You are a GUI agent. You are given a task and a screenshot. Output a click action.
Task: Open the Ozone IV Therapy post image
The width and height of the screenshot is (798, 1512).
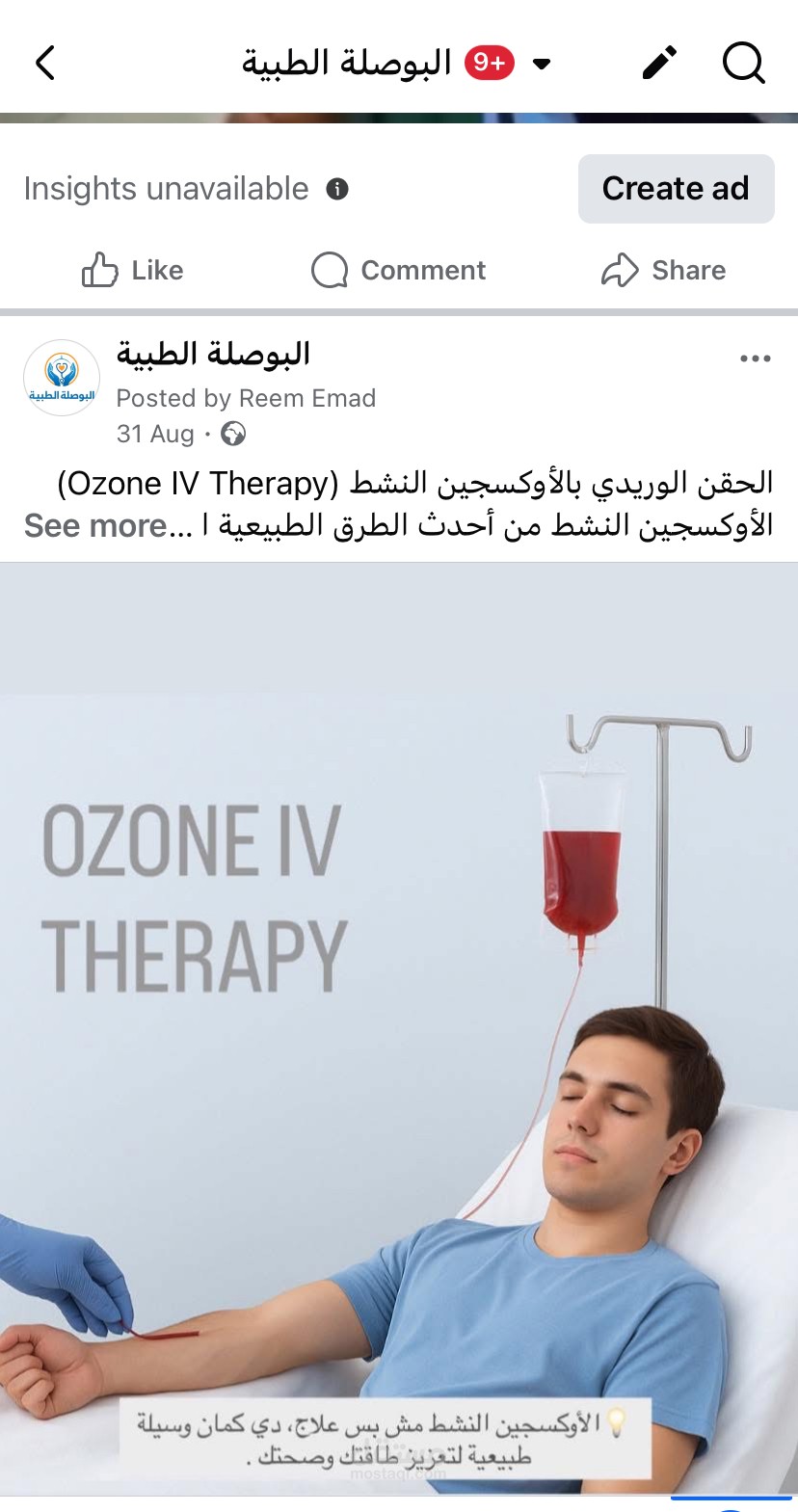tap(399, 1028)
